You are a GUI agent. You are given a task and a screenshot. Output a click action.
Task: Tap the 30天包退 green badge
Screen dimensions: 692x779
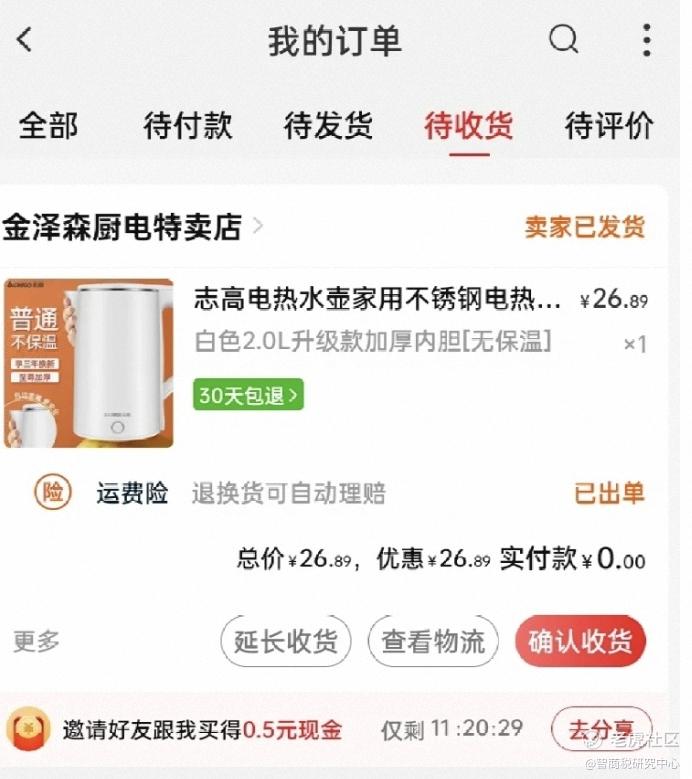tap(248, 395)
